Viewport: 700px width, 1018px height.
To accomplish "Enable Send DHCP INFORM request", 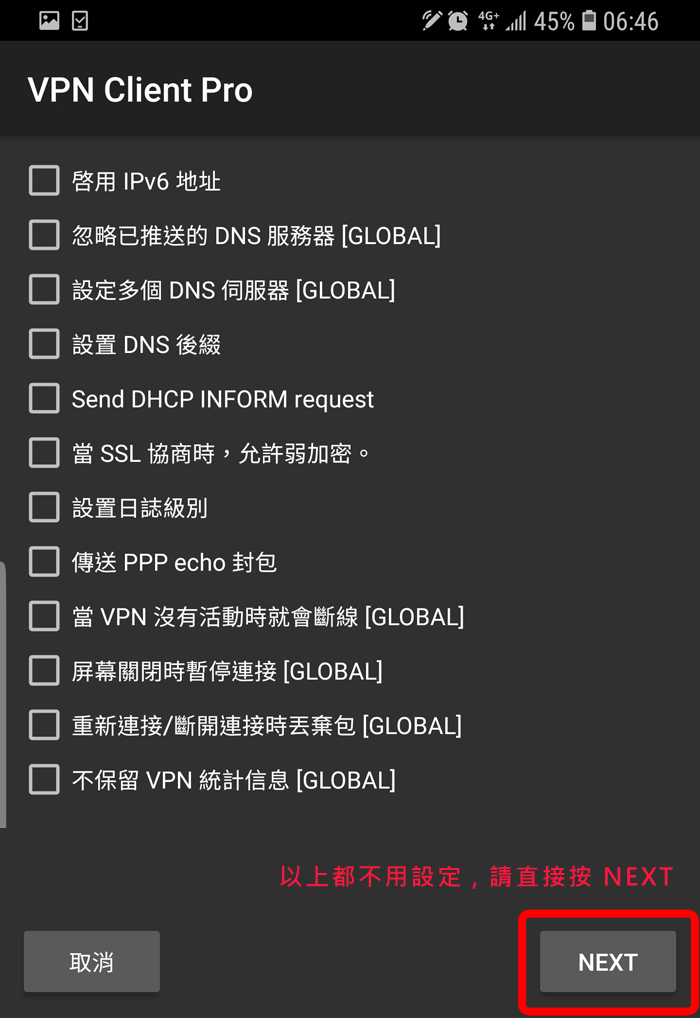I will coord(44,399).
